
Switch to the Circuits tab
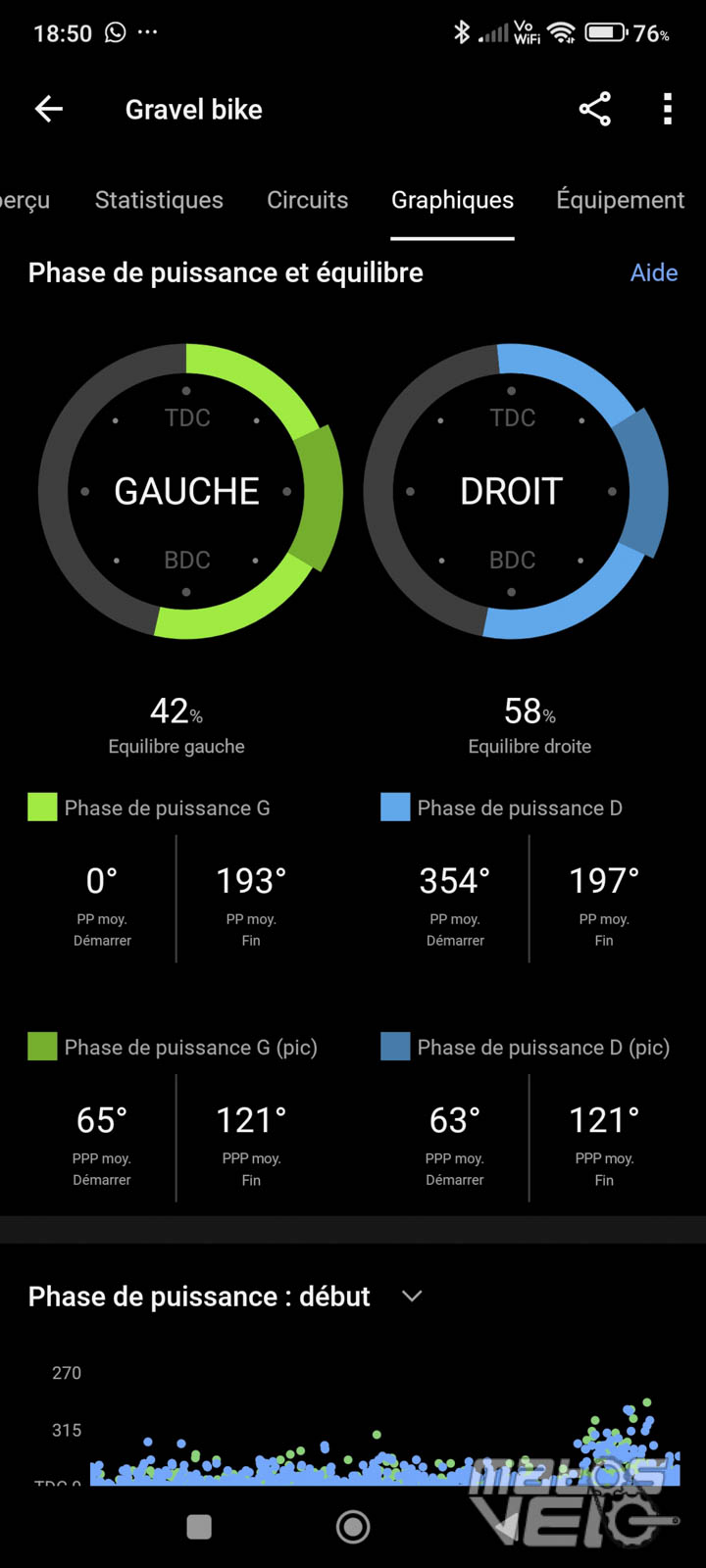click(308, 200)
